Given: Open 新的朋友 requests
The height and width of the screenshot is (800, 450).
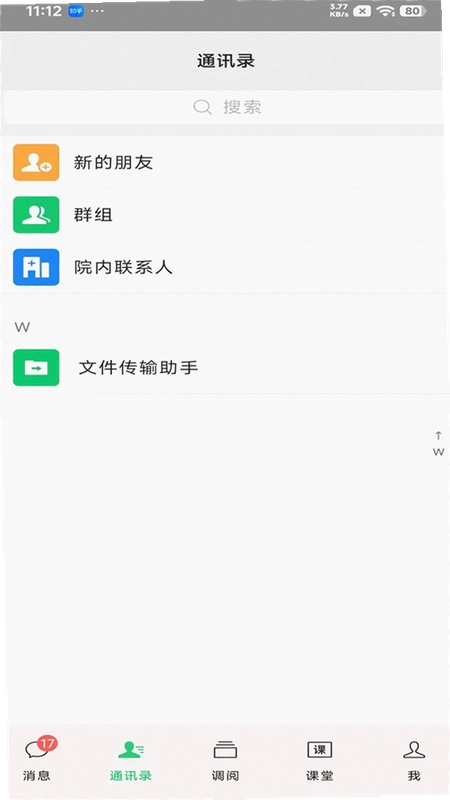Looking at the screenshot, I should pyautogui.click(x=223, y=162).
